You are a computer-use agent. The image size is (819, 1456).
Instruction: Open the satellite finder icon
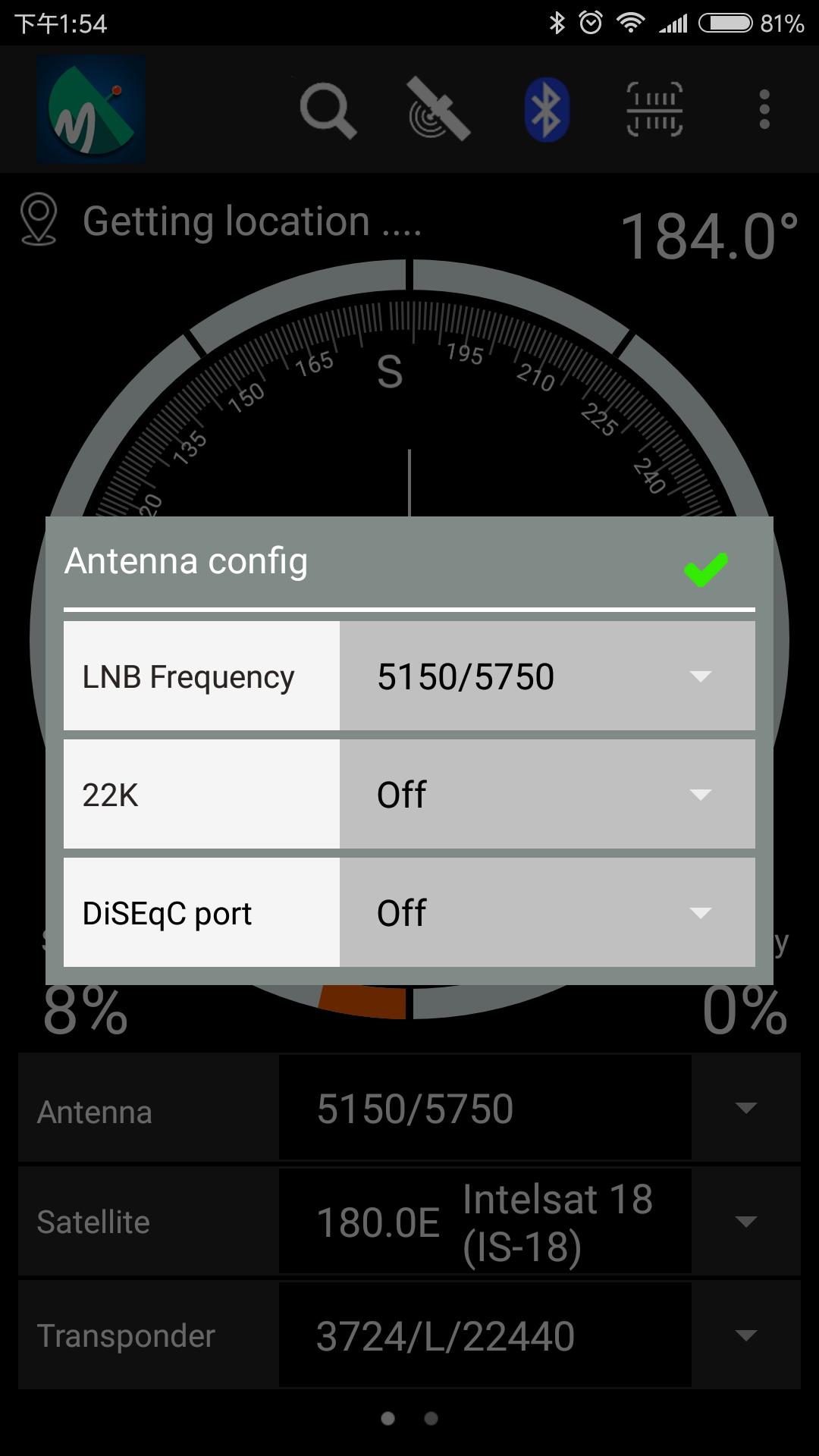pyautogui.click(x=438, y=111)
